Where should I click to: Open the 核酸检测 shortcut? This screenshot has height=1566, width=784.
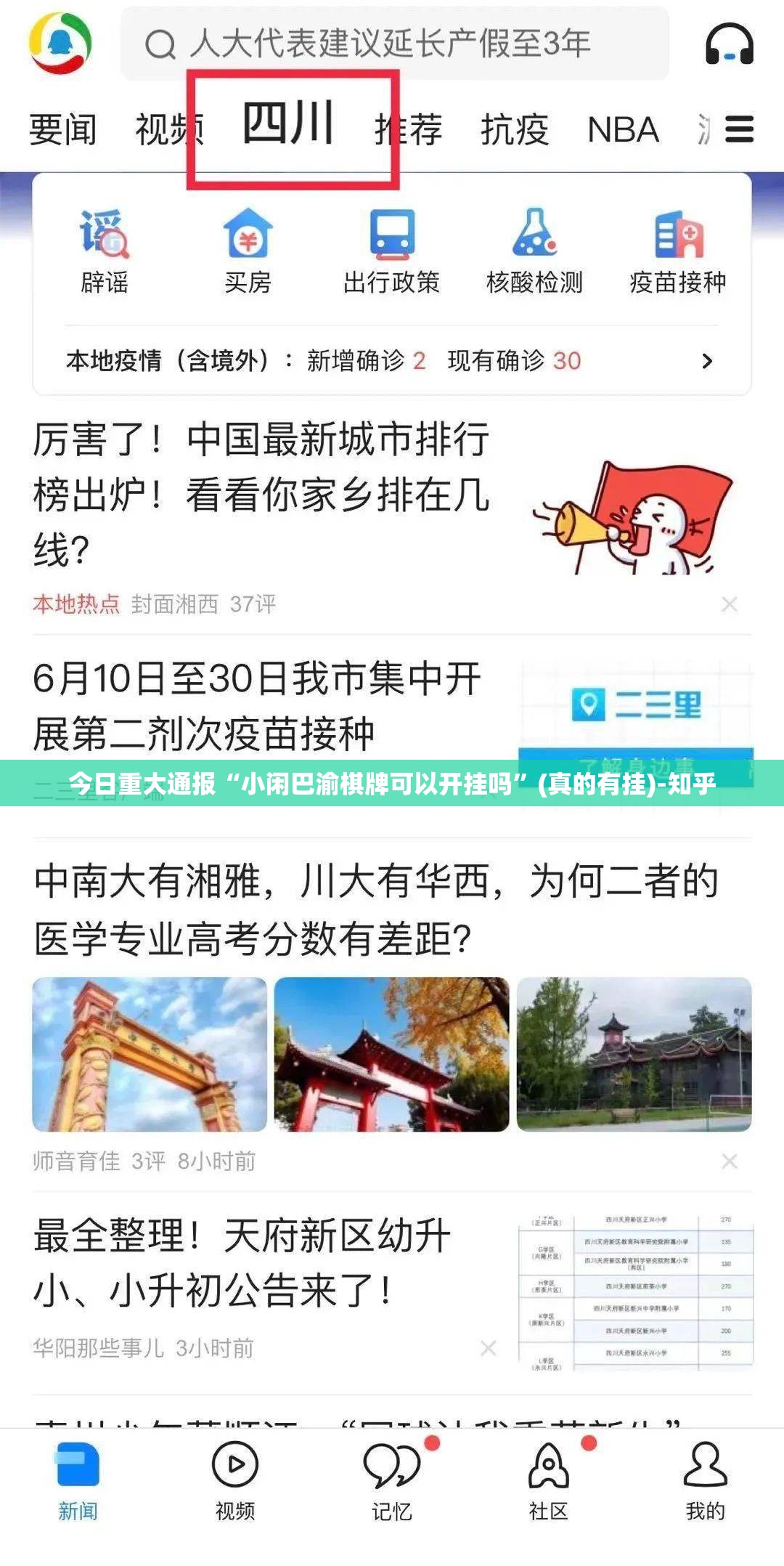coord(534,252)
